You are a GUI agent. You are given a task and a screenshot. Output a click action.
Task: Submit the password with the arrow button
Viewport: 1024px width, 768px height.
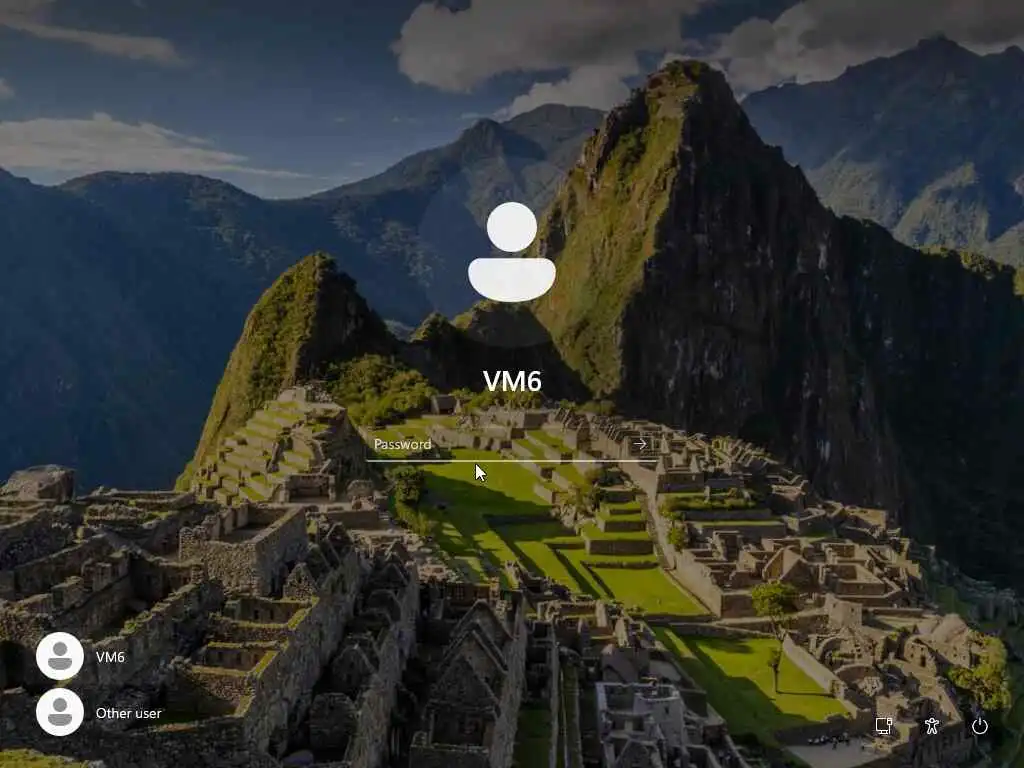click(x=640, y=444)
